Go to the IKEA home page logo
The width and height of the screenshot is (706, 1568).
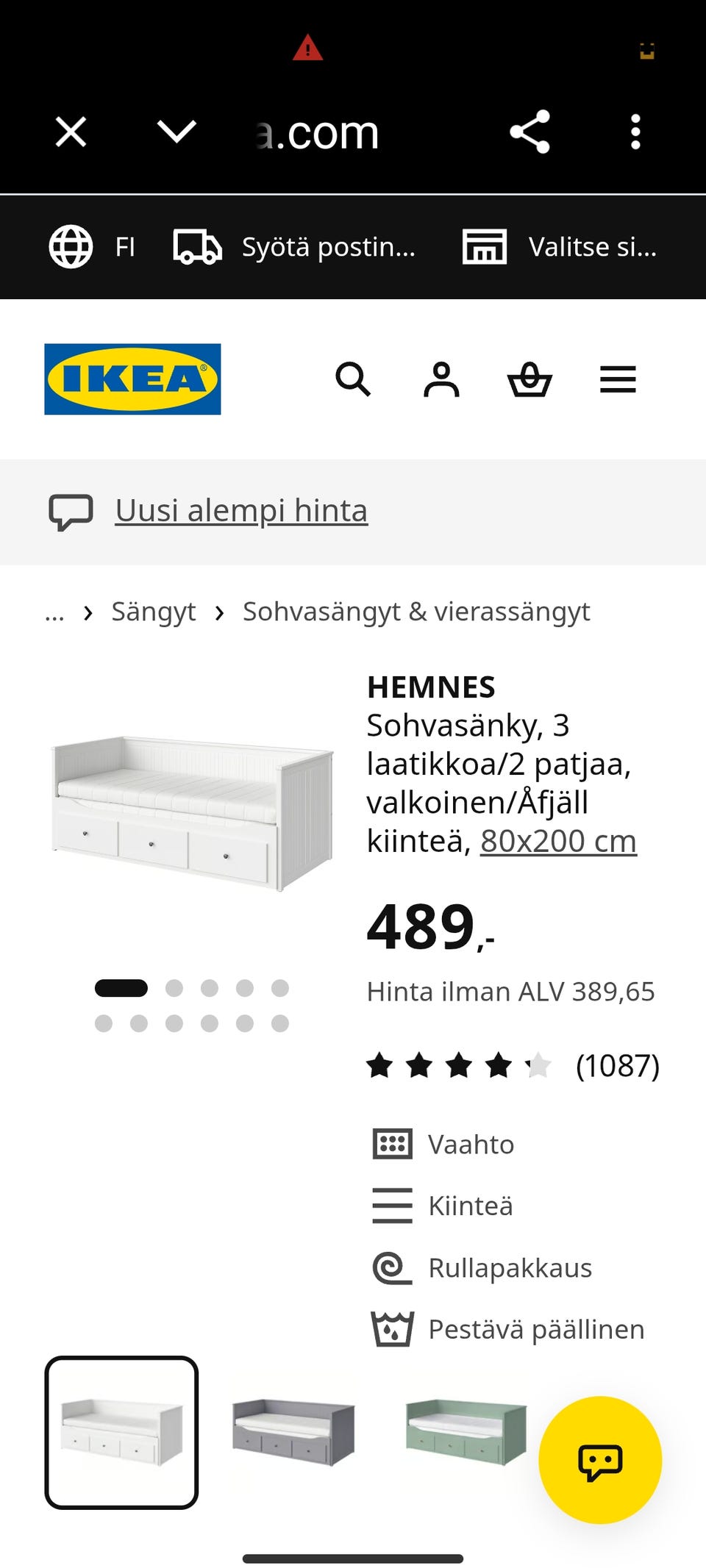(132, 379)
